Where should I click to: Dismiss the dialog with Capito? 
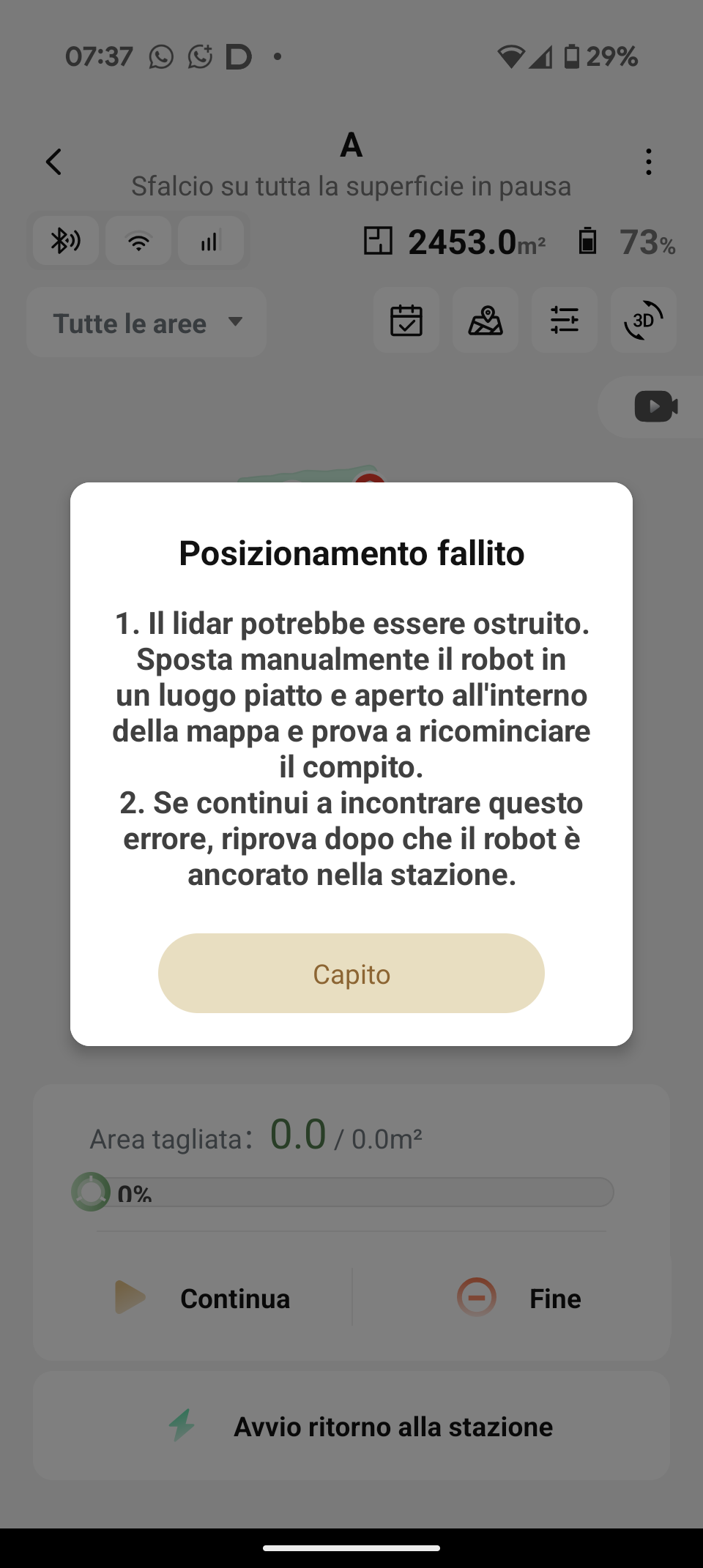[351, 974]
